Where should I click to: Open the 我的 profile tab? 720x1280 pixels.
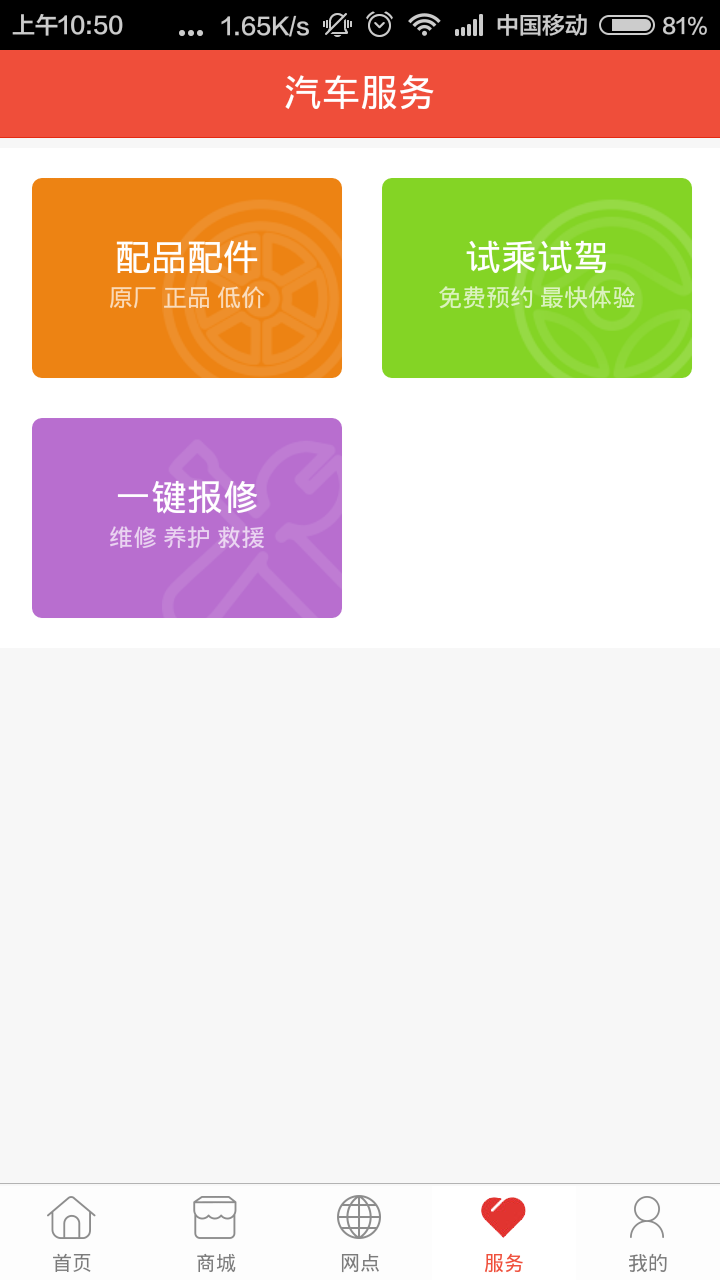(648, 1233)
